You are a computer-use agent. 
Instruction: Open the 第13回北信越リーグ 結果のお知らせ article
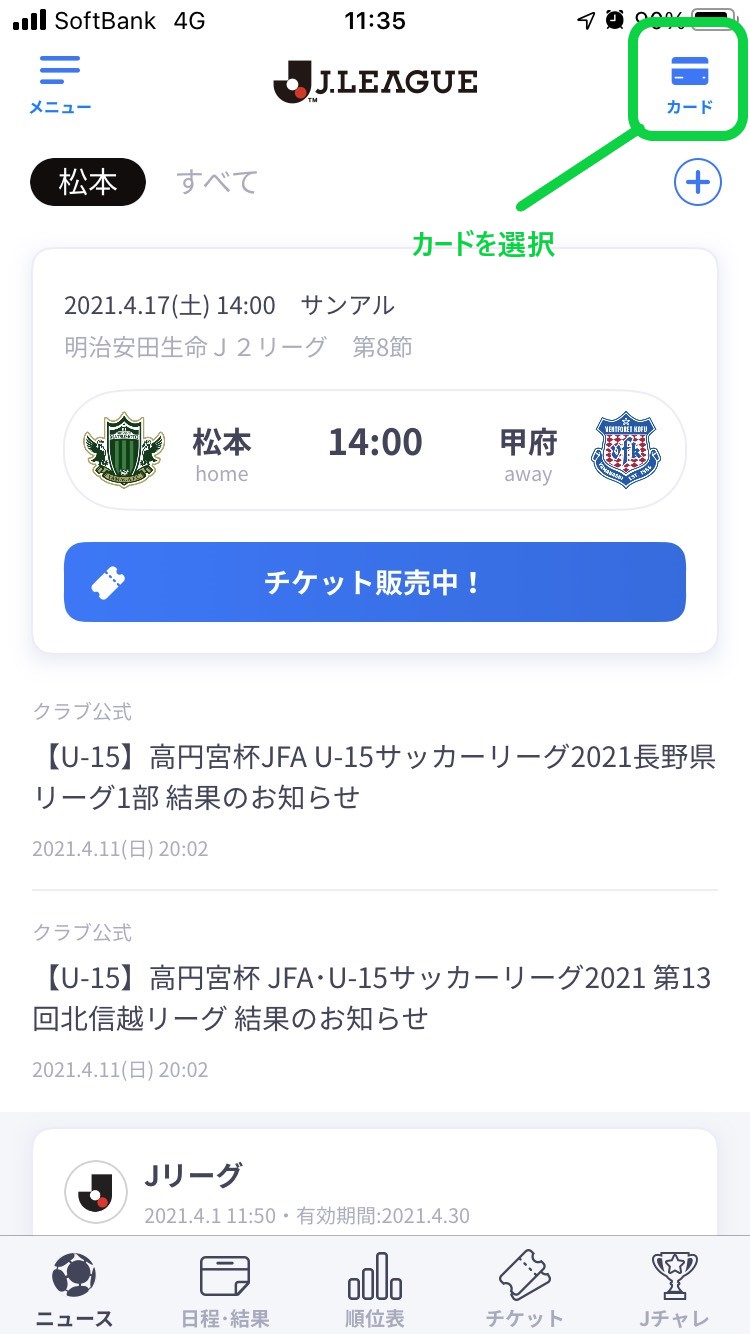pos(375,1001)
